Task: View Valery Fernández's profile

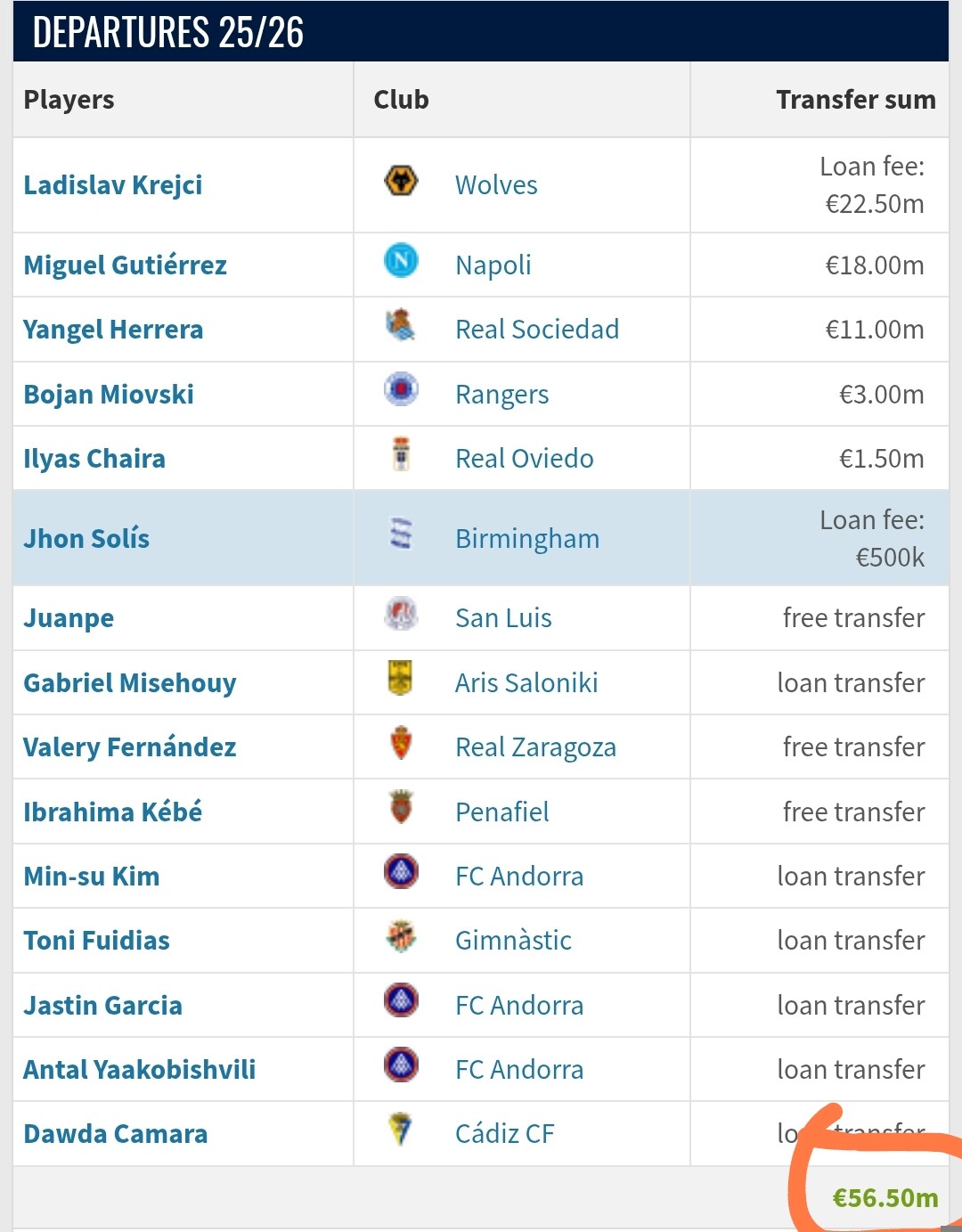Action: (x=129, y=747)
